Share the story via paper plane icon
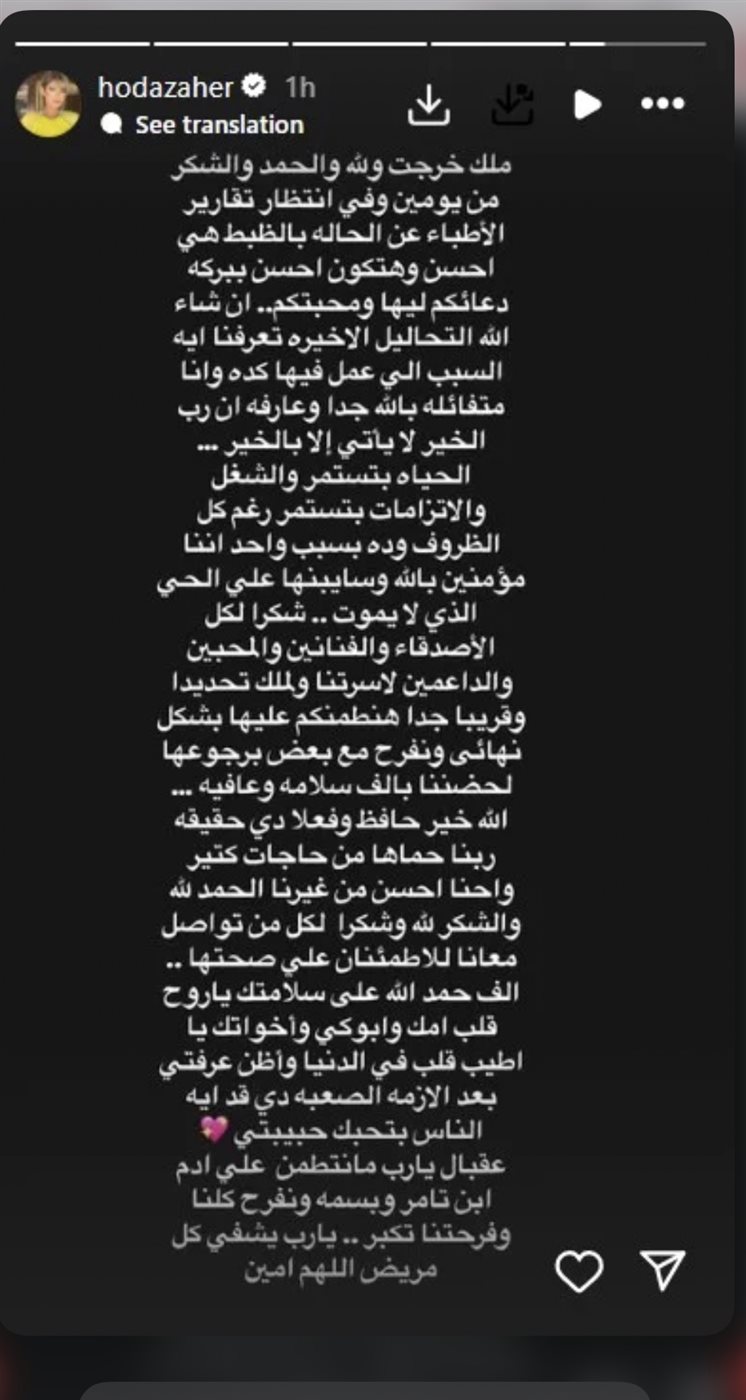The height and width of the screenshot is (1400, 746). click(662, 1269)
